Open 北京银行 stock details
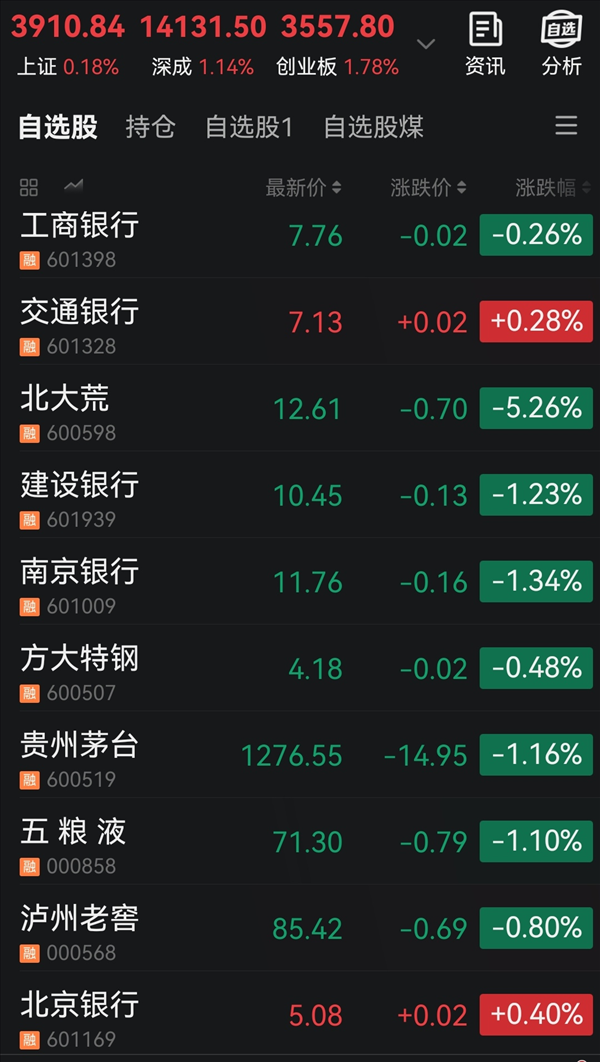 [x=300, y=1015]
